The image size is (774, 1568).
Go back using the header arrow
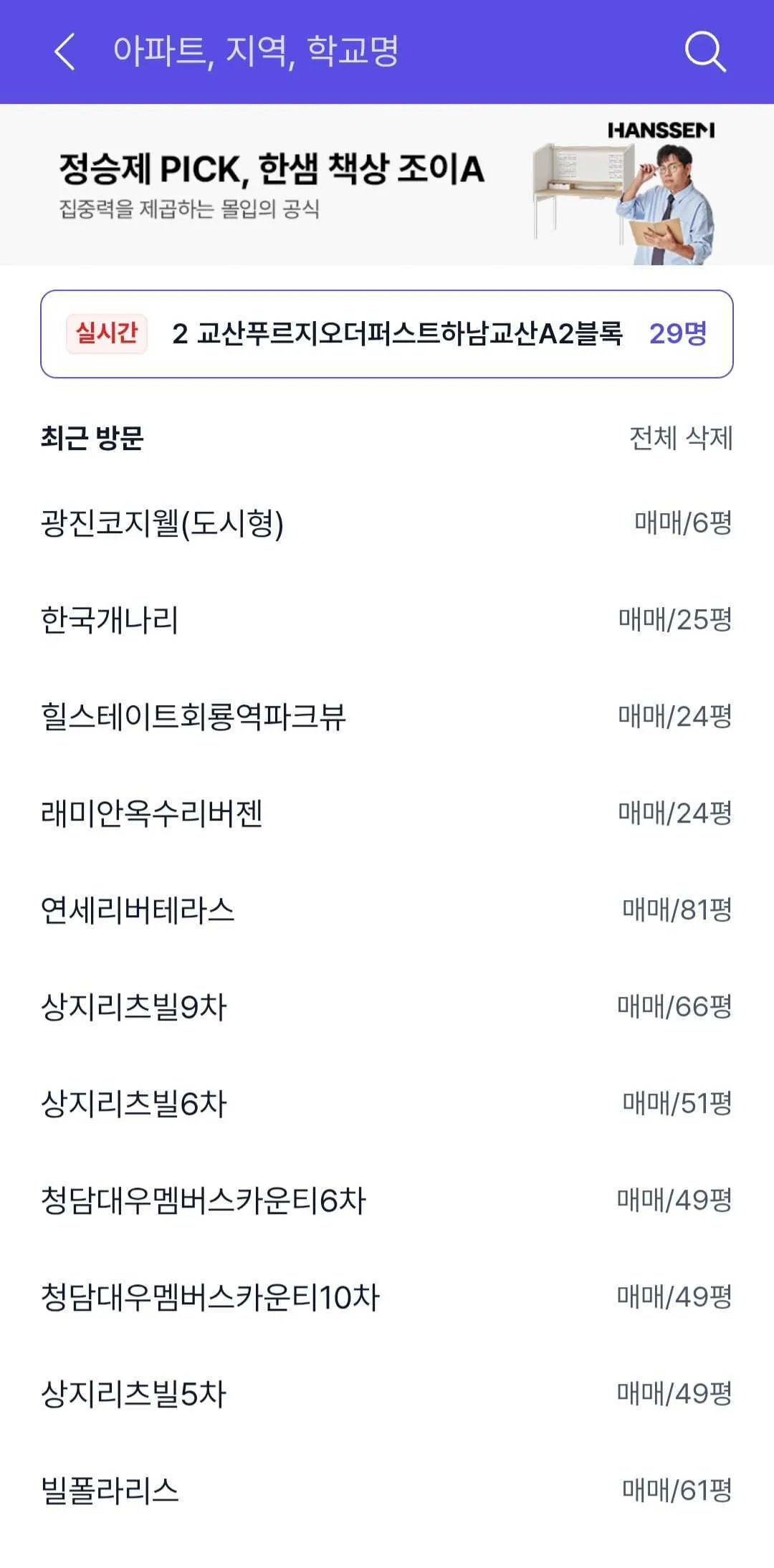[x=64, y=52]
